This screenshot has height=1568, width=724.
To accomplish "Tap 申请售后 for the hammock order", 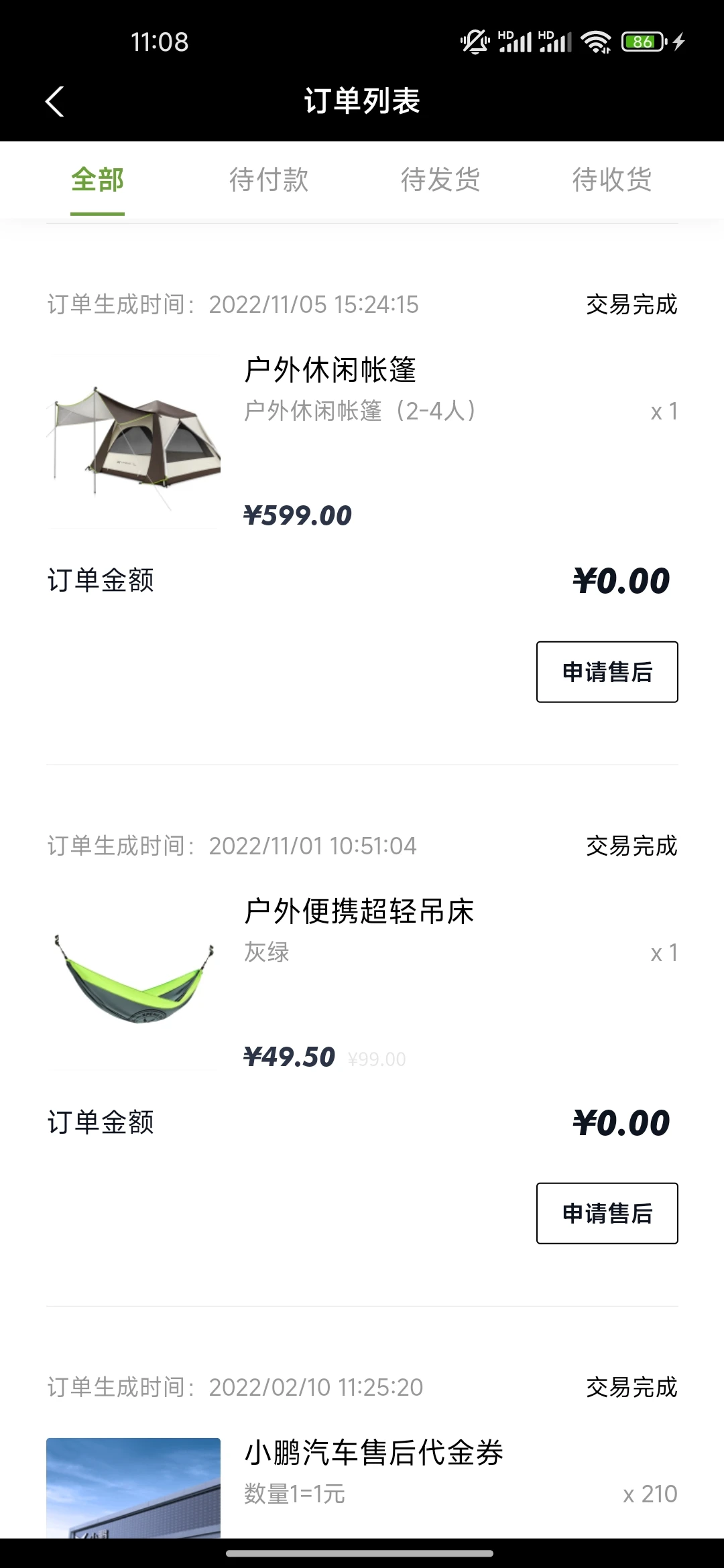I will click(x=607, y=1214).
